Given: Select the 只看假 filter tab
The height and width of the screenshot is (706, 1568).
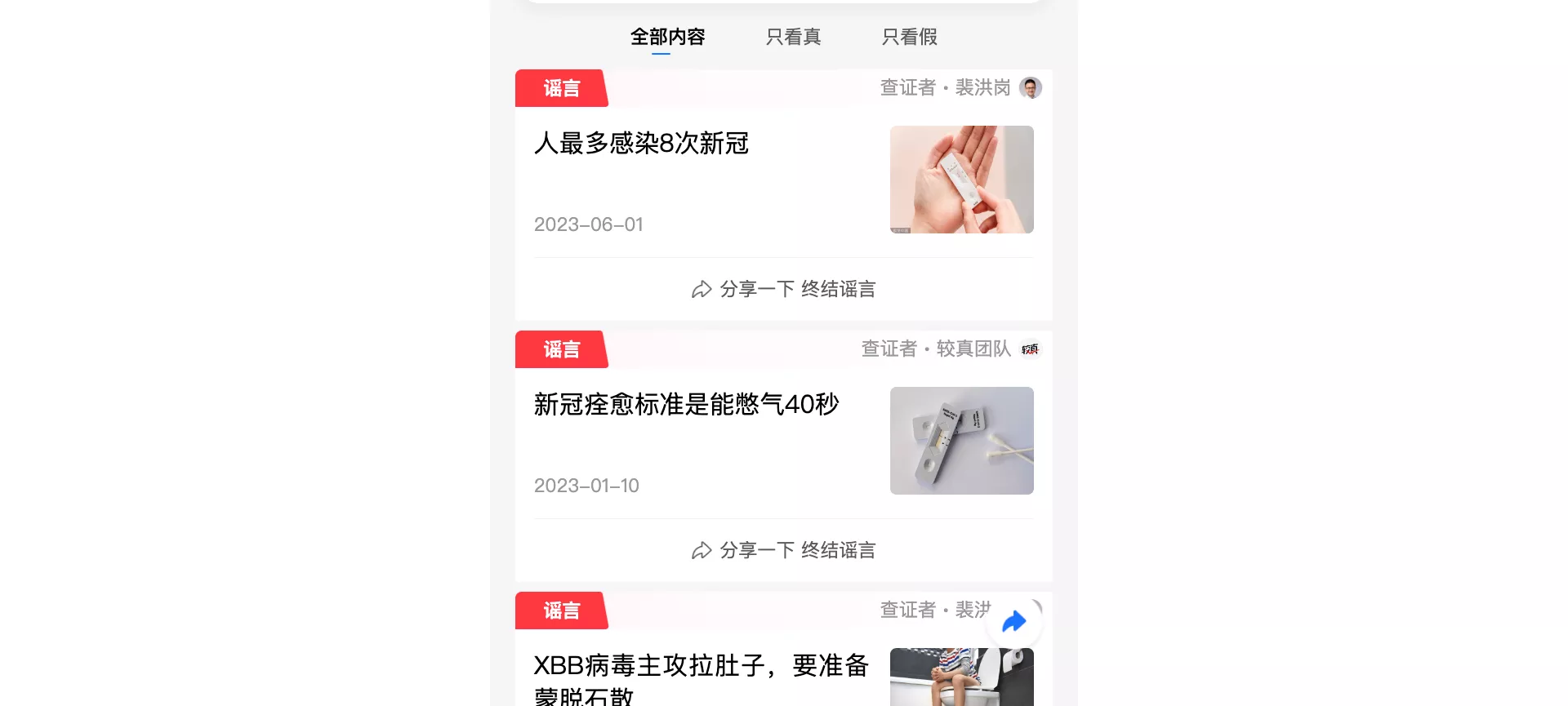Looking at the screenshot, I should (x=909, y=37).
